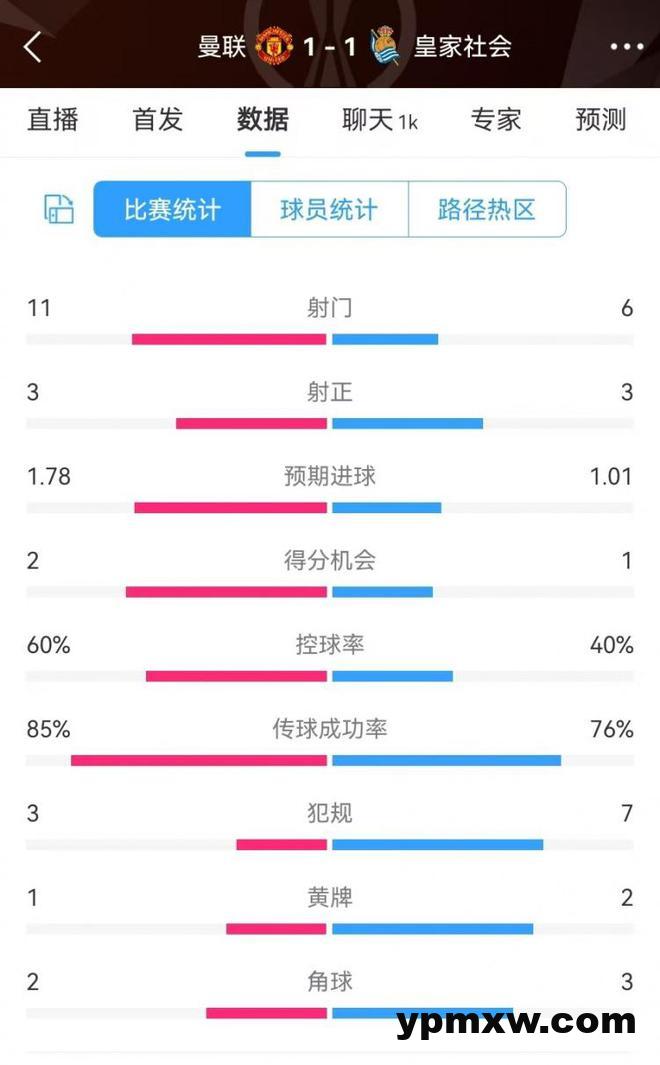
Task: Select the 比赛统计 segment
Action: [x=172, y=209]
